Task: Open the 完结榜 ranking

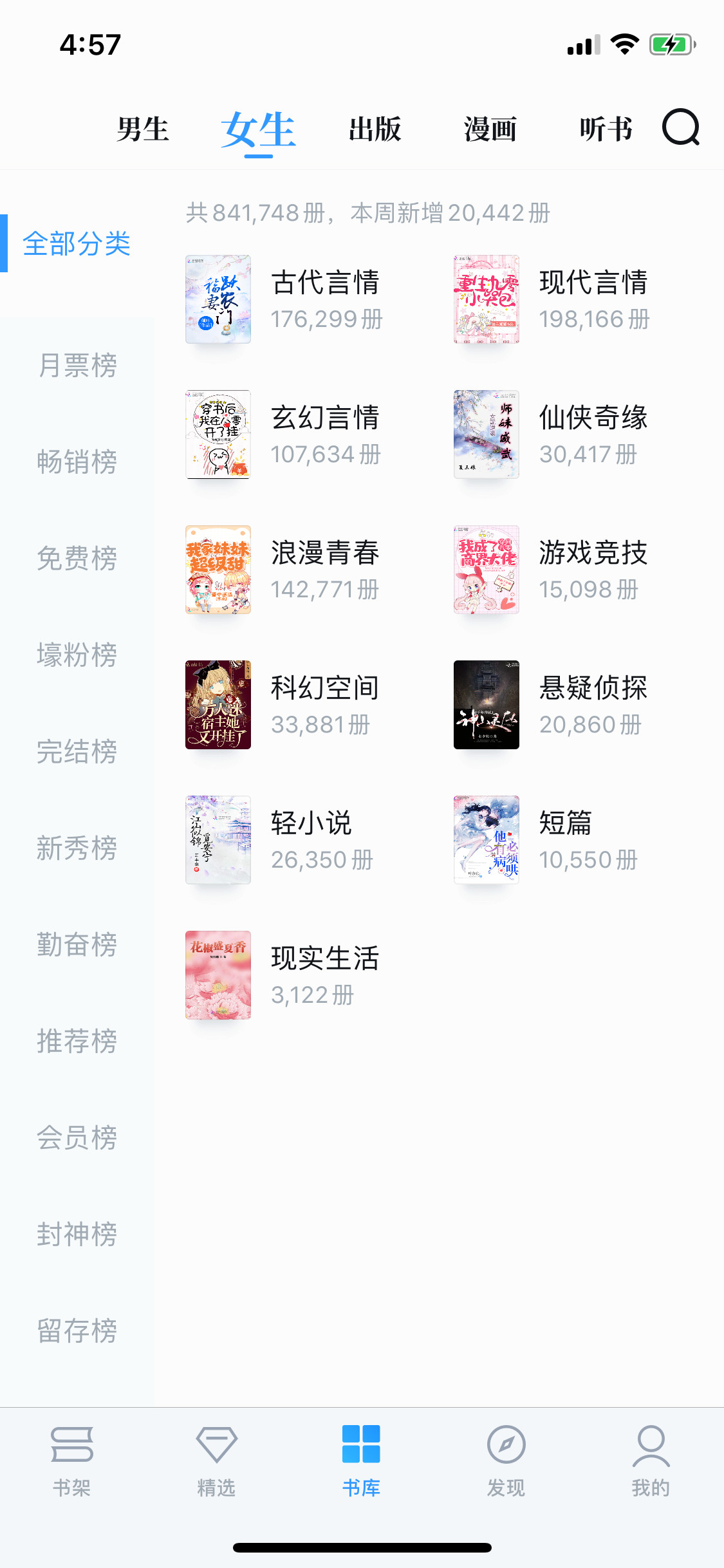Action: (77, 752)
